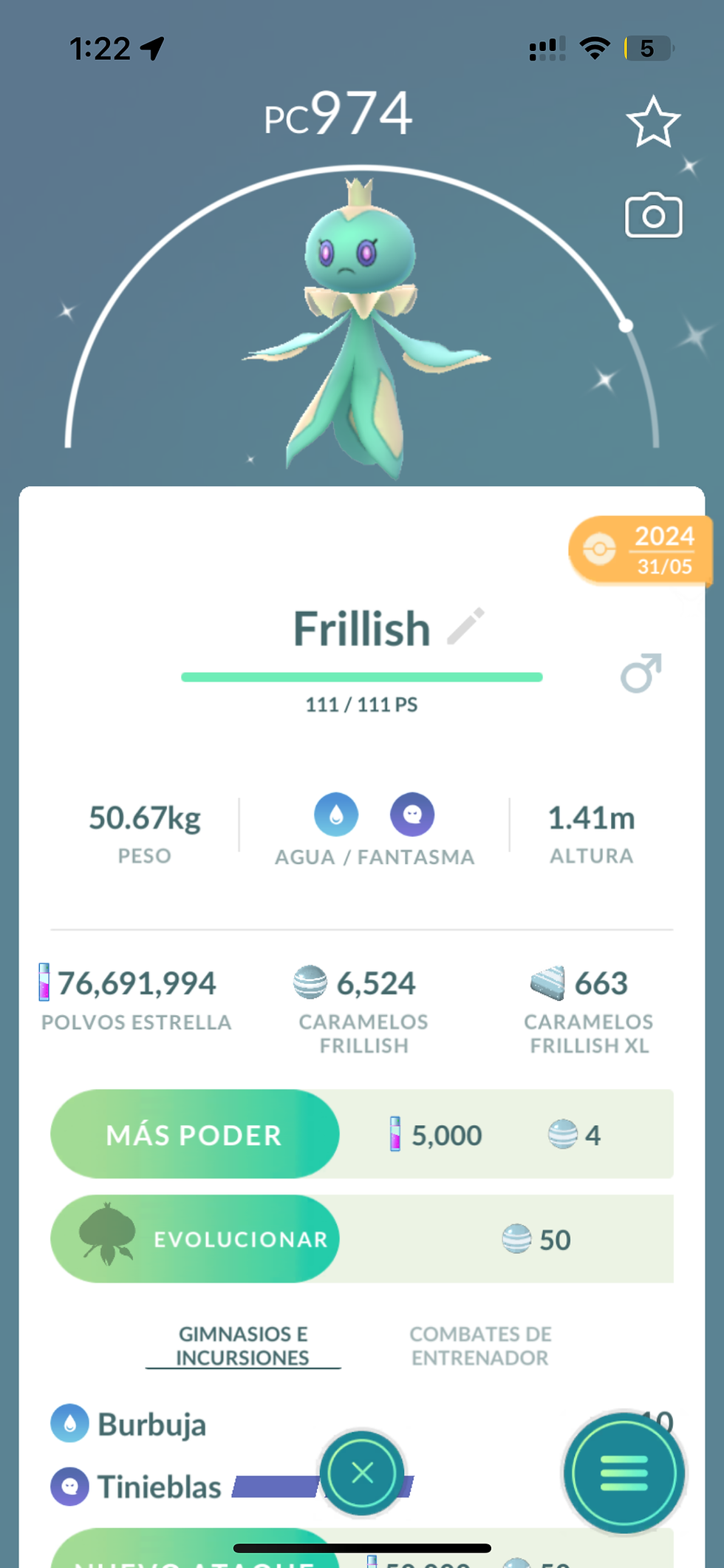The image size is (724, 1568).
Task: Open the 2024 31/05 catch date badge
Action: (640, 551)
